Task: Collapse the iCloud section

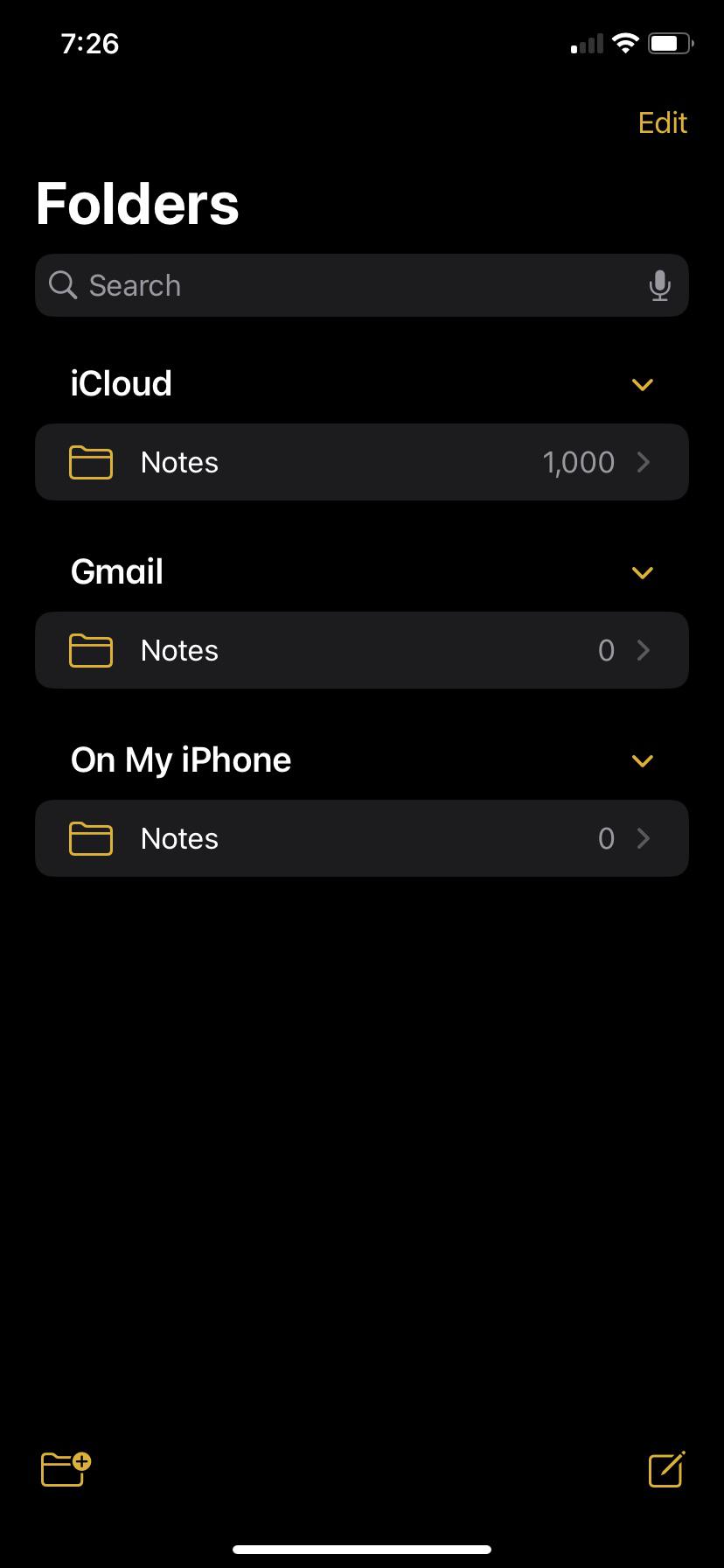Action: pyautogui.click(x=643, y=384)
